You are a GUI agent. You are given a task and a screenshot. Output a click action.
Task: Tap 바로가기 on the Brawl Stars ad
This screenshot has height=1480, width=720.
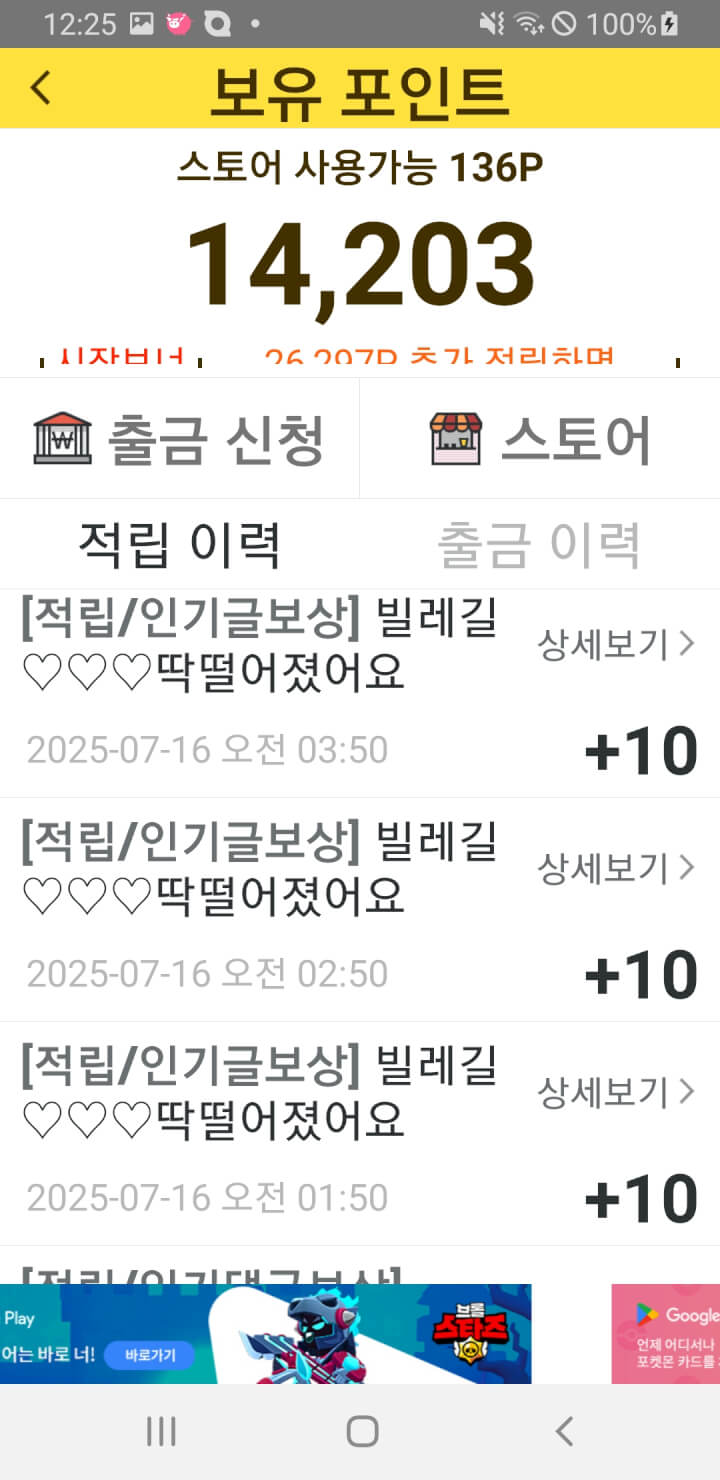(x=150, y=1355)
